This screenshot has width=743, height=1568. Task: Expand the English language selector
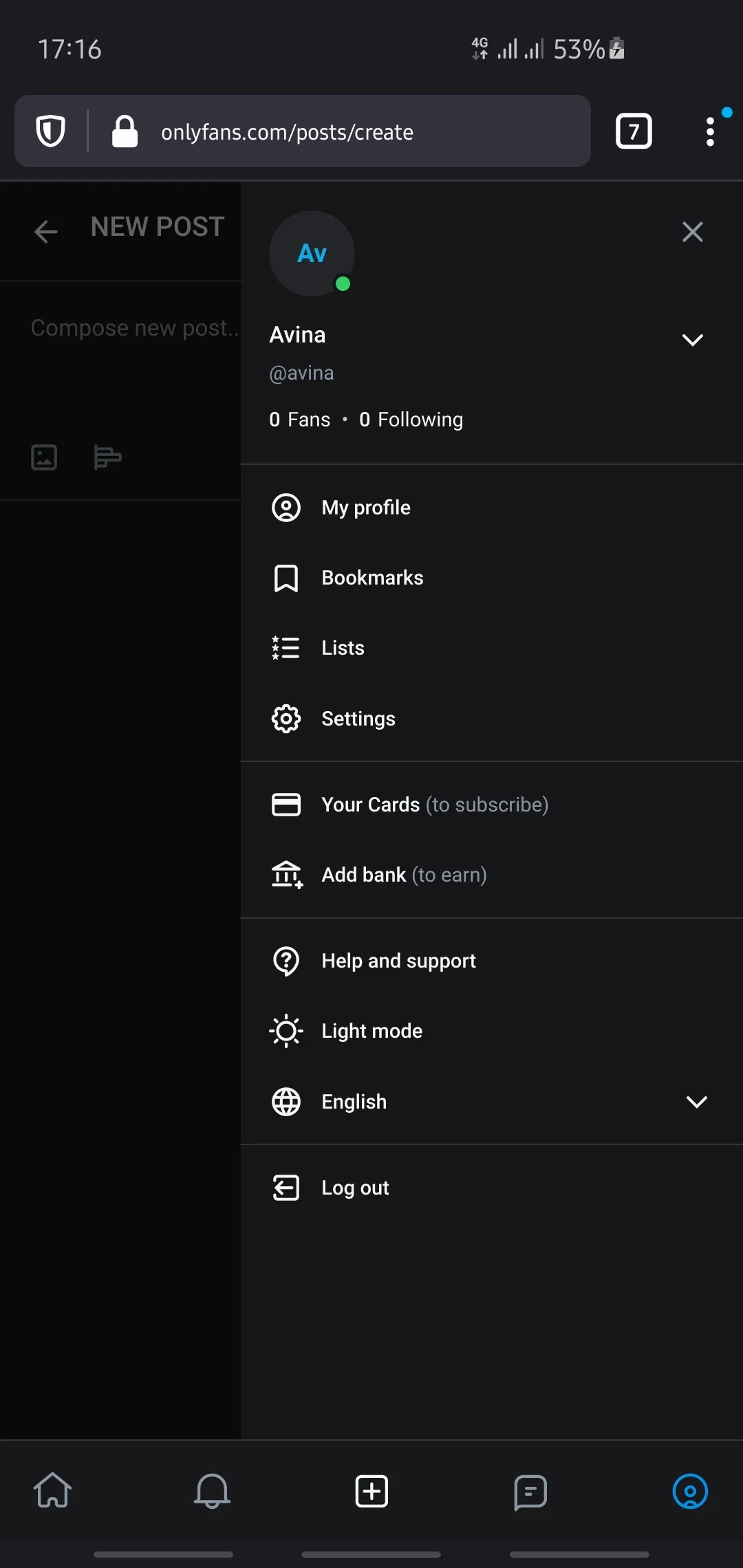pos(697,1101)
